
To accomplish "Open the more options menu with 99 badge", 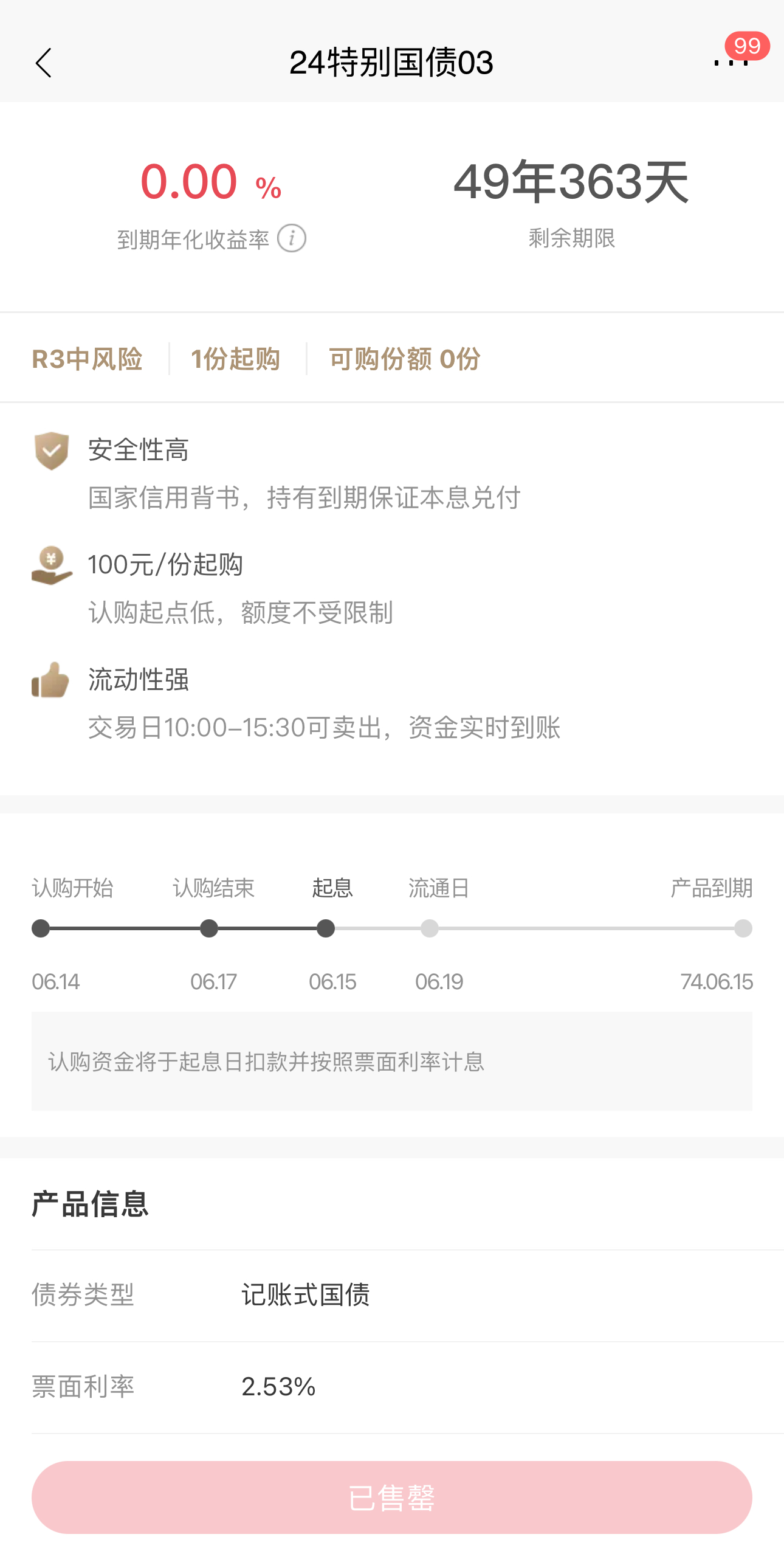I will (x=731, y=61).
